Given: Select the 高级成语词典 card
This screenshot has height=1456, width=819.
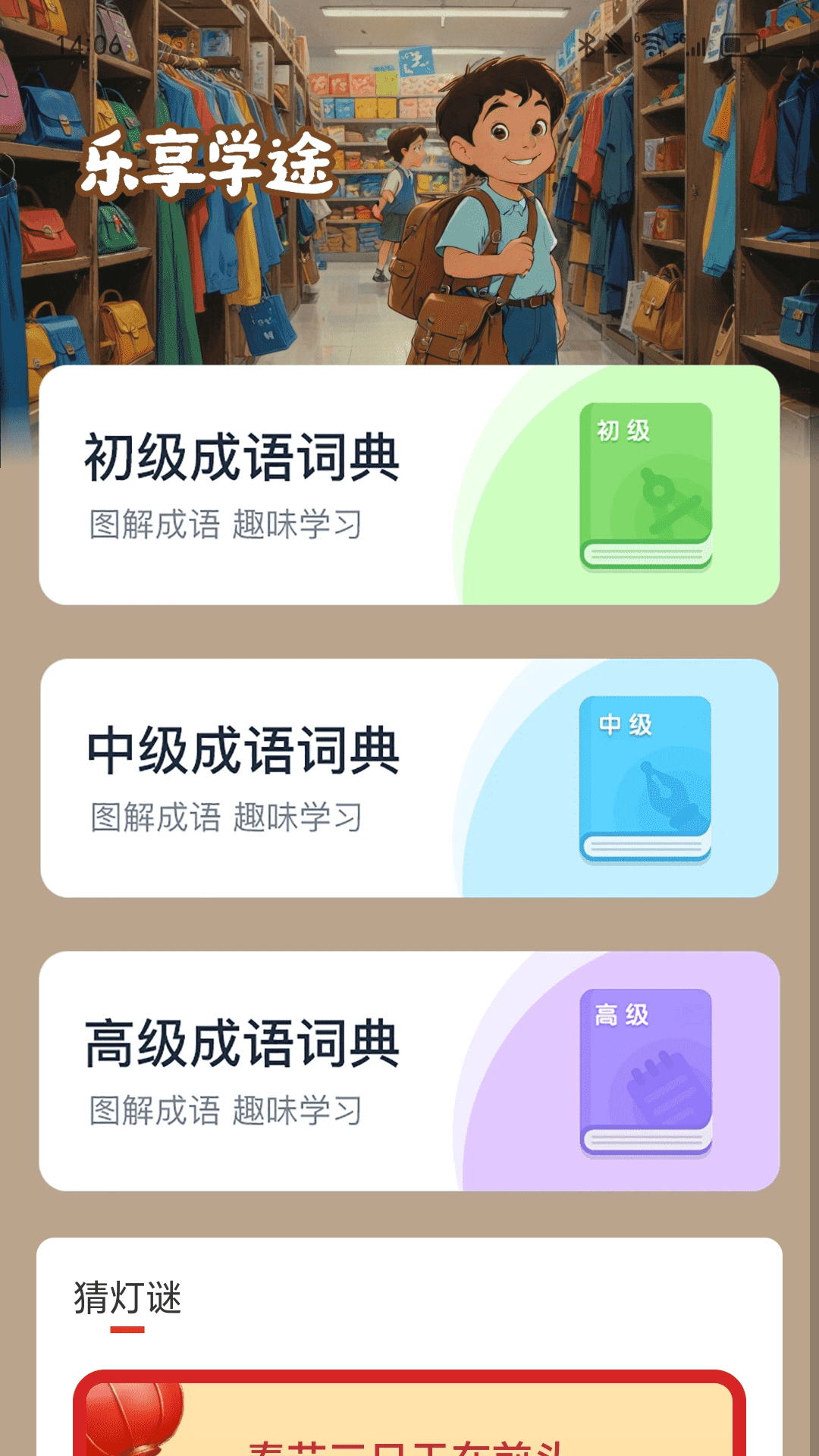Looking at the screenshot, I should (x=409, y=1071).
